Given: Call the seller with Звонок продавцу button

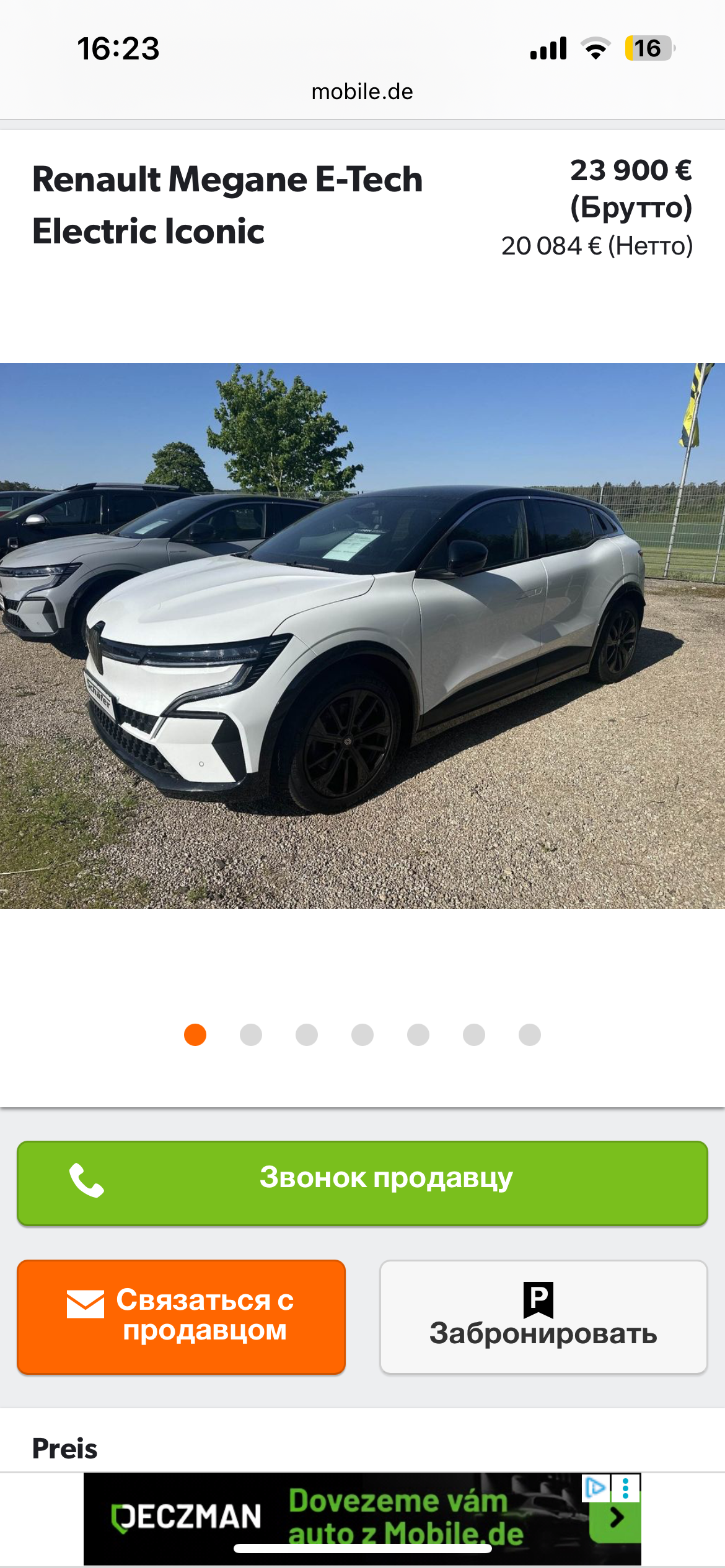Looking at the screenshot, I should (362, 1183).
